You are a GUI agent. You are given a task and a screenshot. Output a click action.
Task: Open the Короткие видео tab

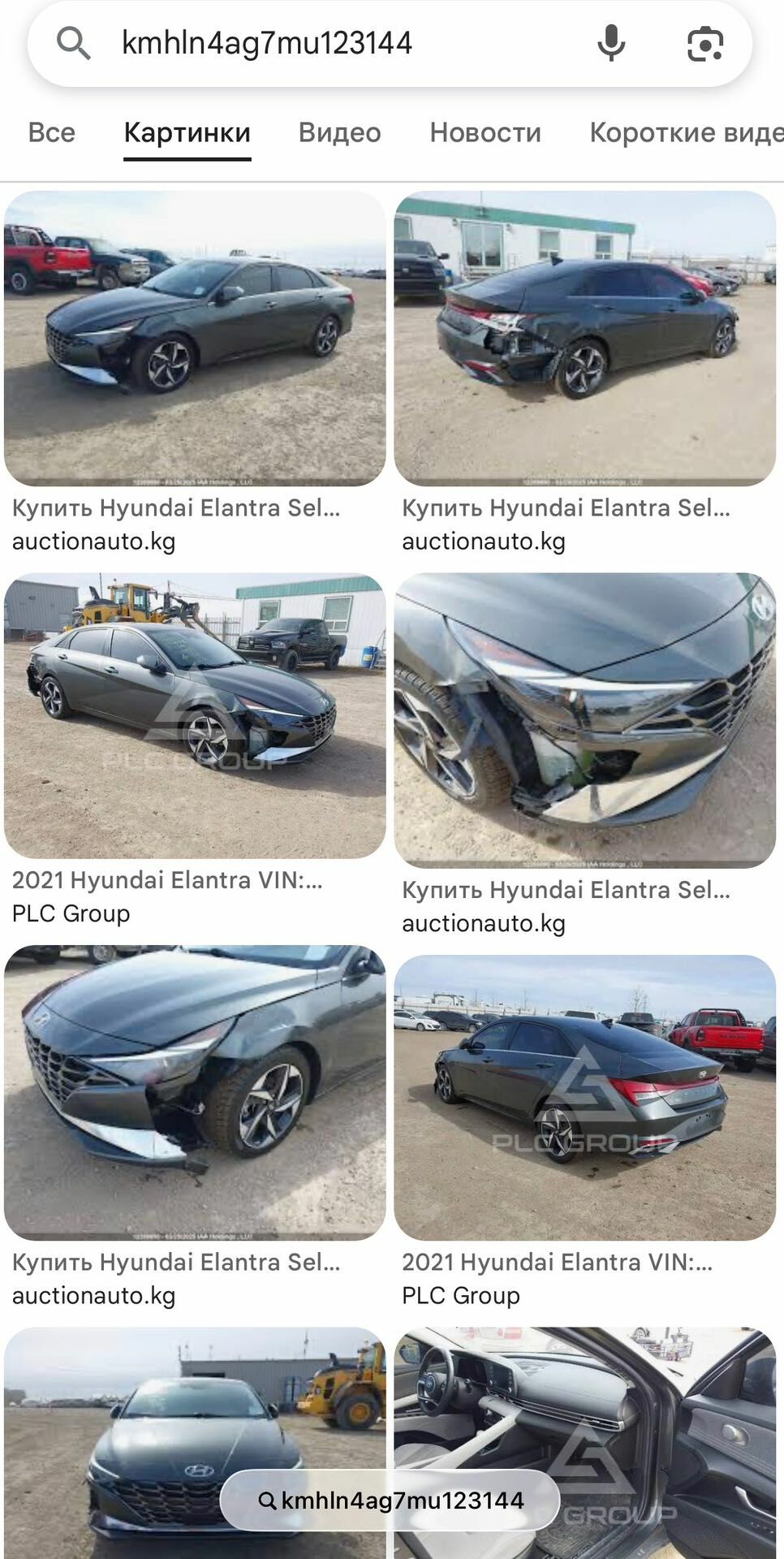(686, 132)
